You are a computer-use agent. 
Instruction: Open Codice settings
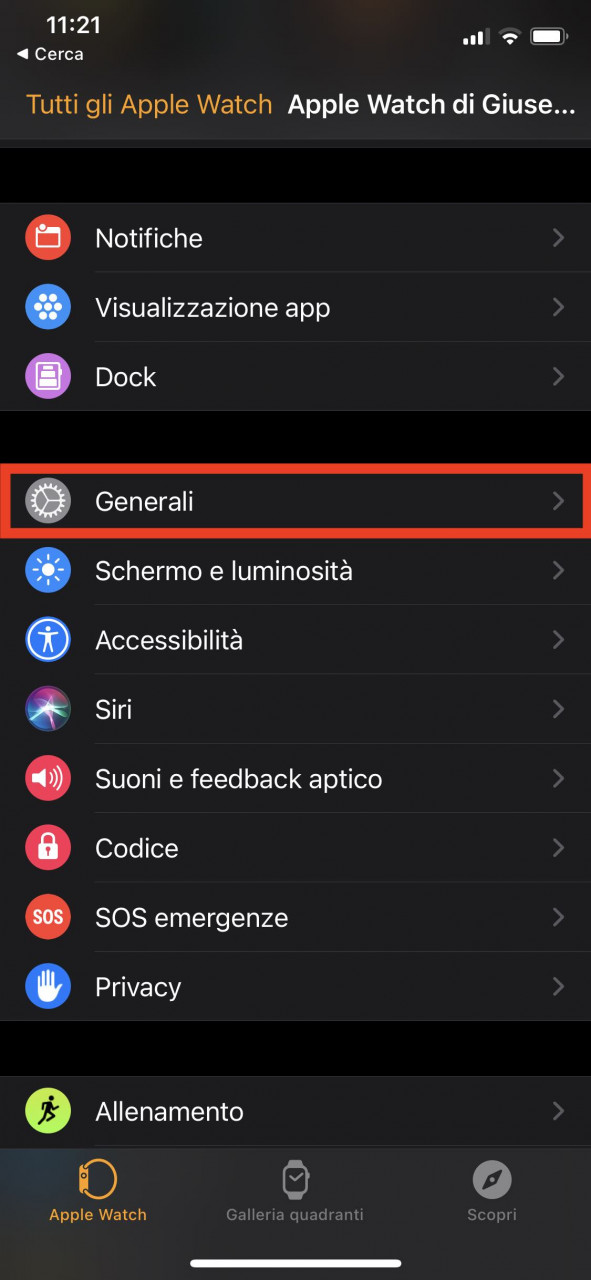(x=295, y=848)
